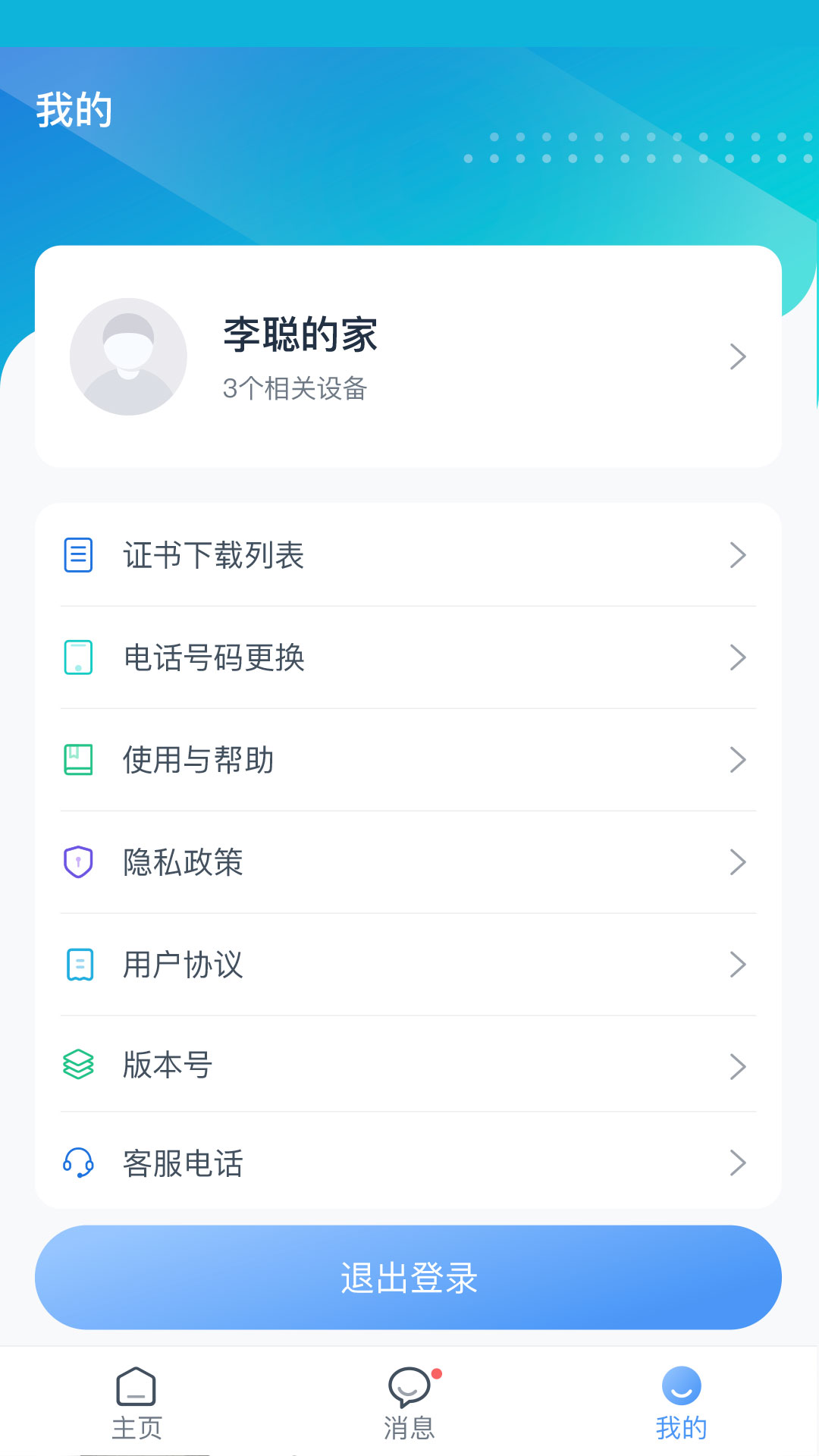Expand the 证书下载列表 row chevron

[737, 556]
